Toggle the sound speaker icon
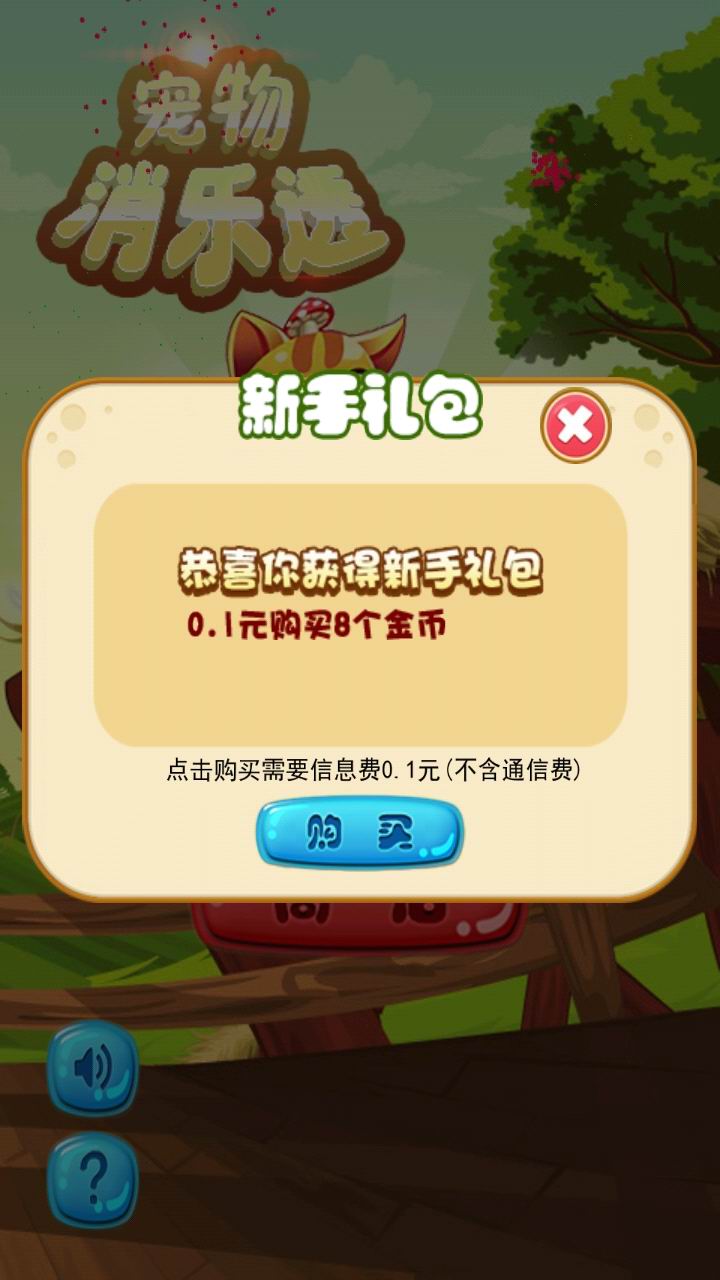 (93, 1069)
